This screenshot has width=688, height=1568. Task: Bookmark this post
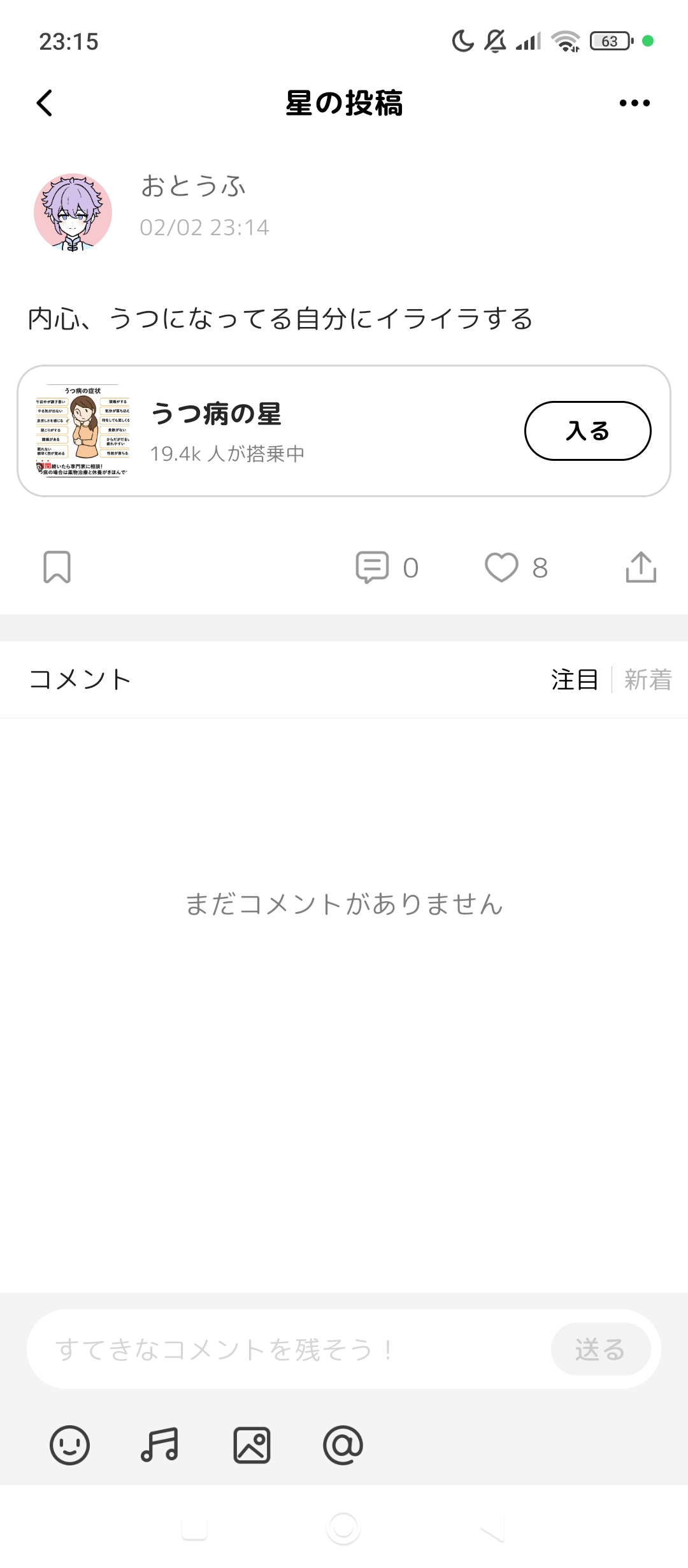click(57, 567)
